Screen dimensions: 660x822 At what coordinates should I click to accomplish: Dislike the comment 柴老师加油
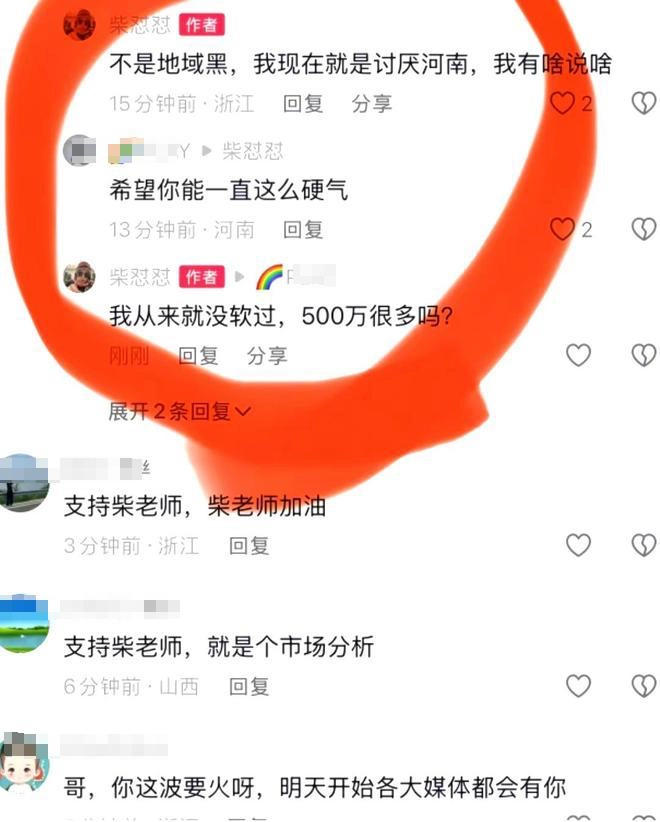[644, 545]
